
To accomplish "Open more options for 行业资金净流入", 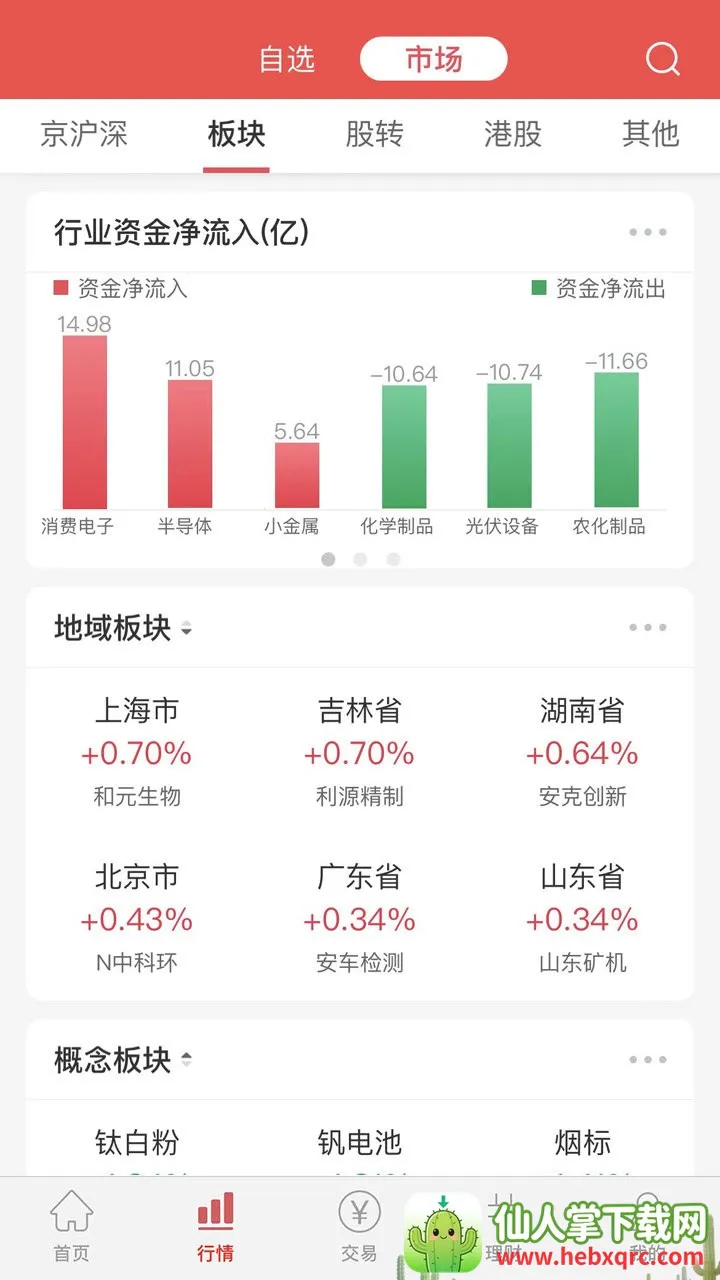I will coord(647,233).
